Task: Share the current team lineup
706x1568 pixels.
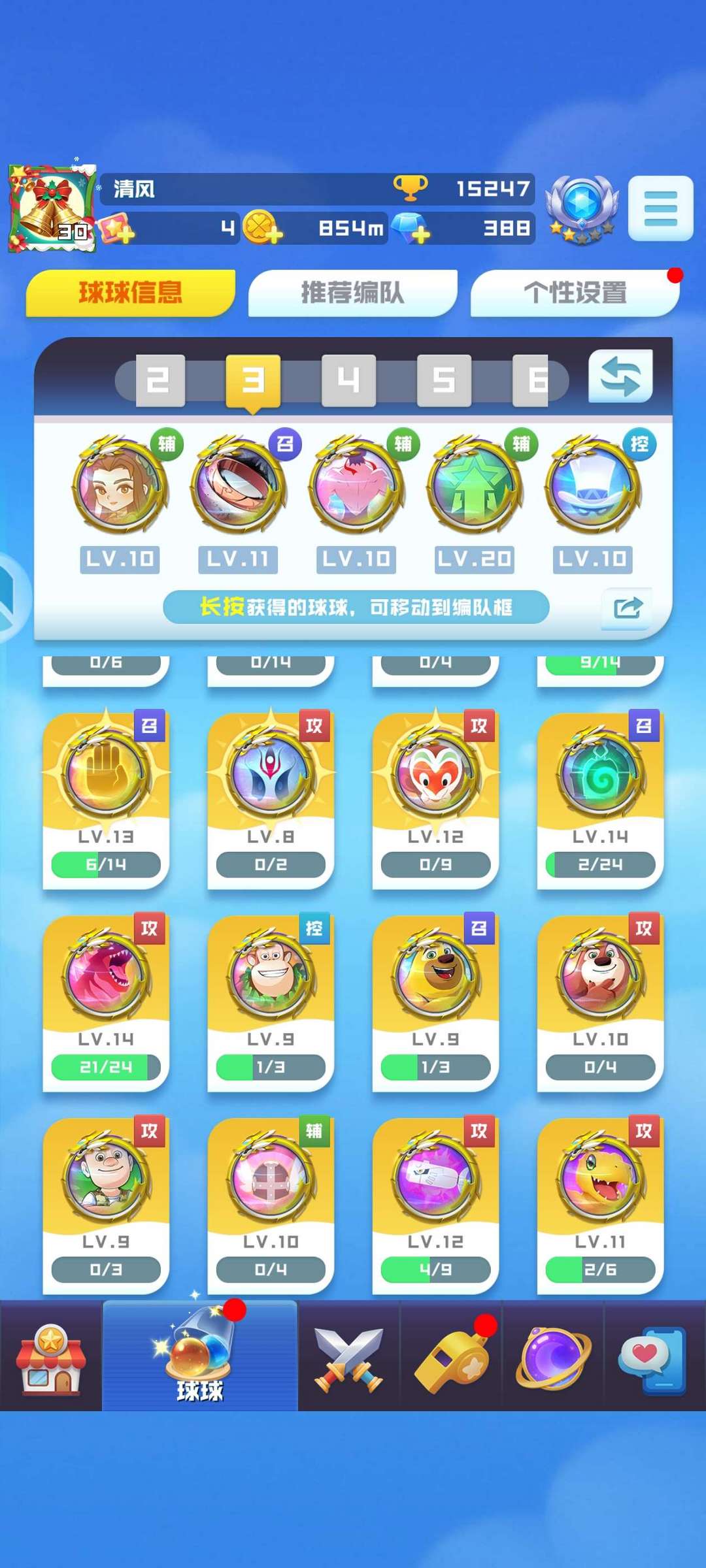Action: (x=628, y=608)
